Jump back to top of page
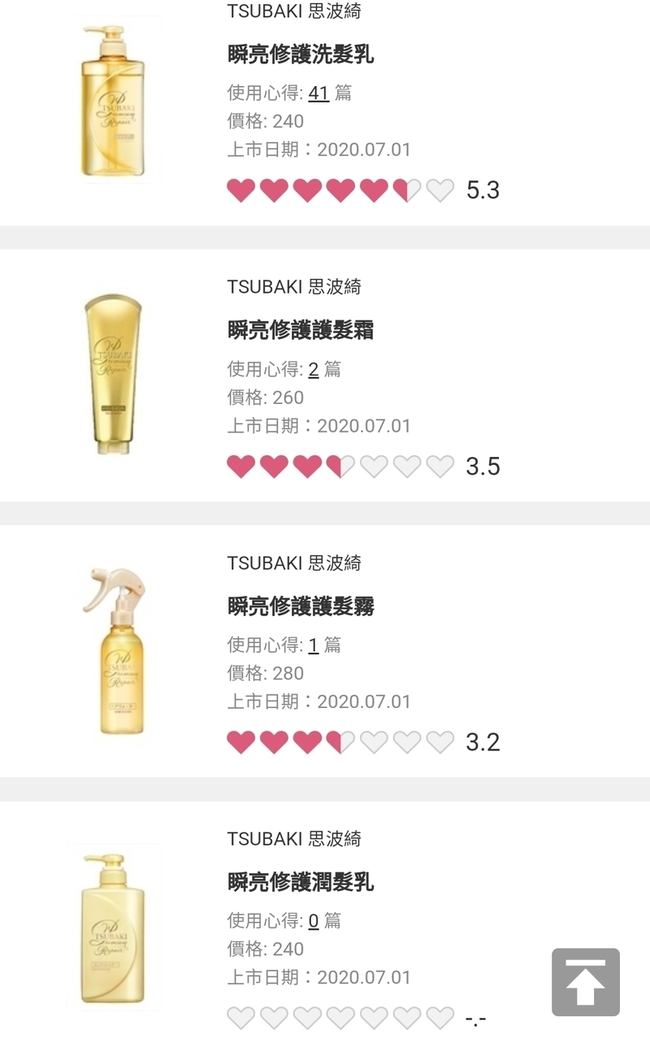Viewport: 650px width, 1047px height. (585, 982)
